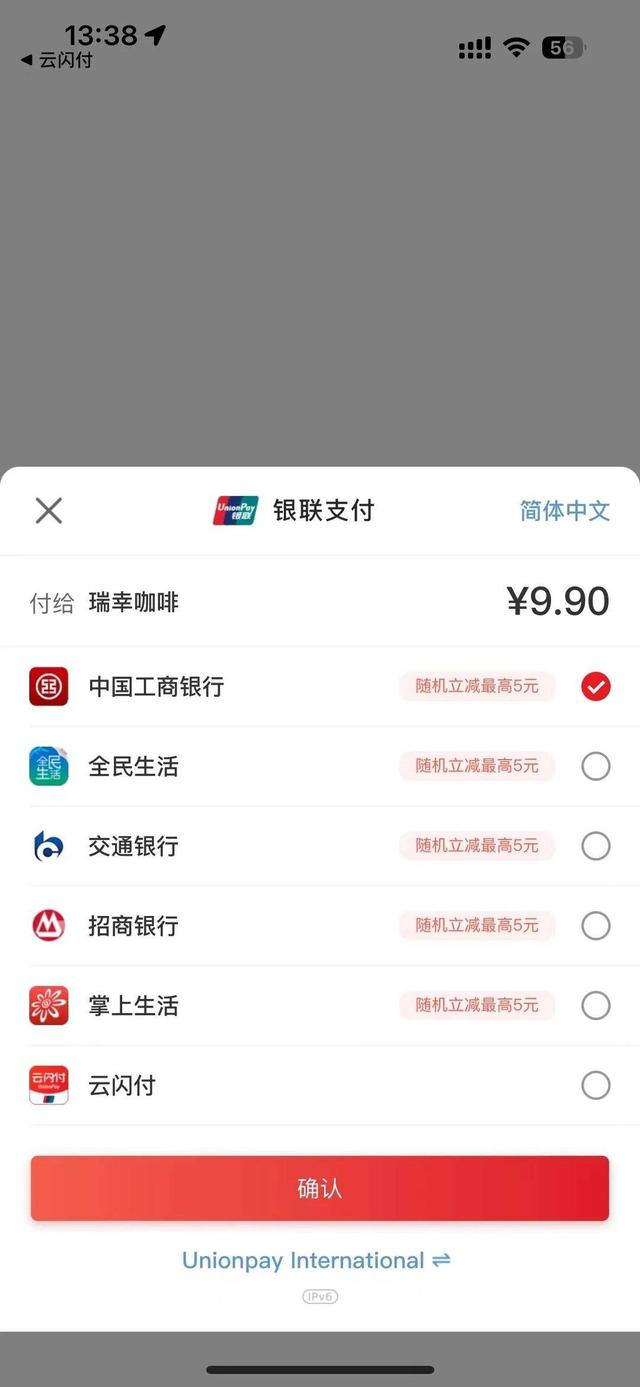Close the UnionPay payment sheet
Viewport: 640px width, 1387px height.
(x=48, y=511)
